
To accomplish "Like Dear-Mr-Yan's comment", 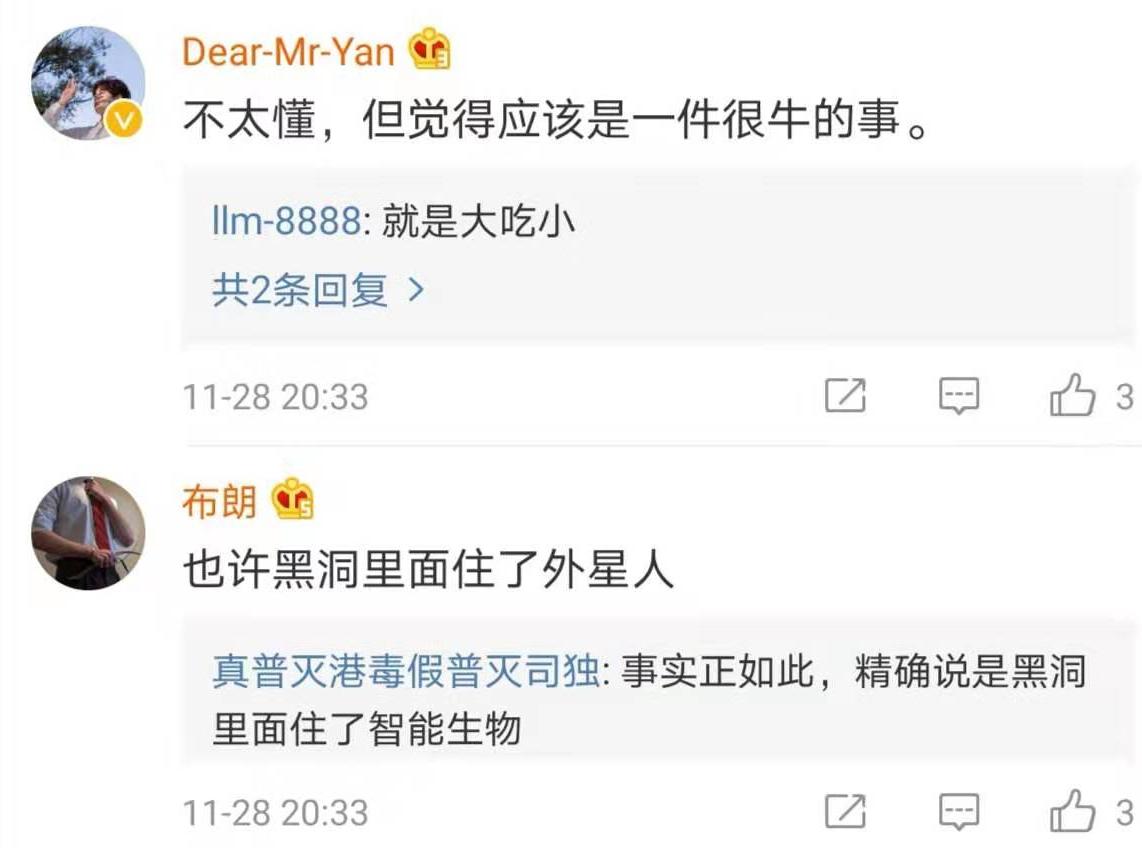I will (x=1073, y=397).
